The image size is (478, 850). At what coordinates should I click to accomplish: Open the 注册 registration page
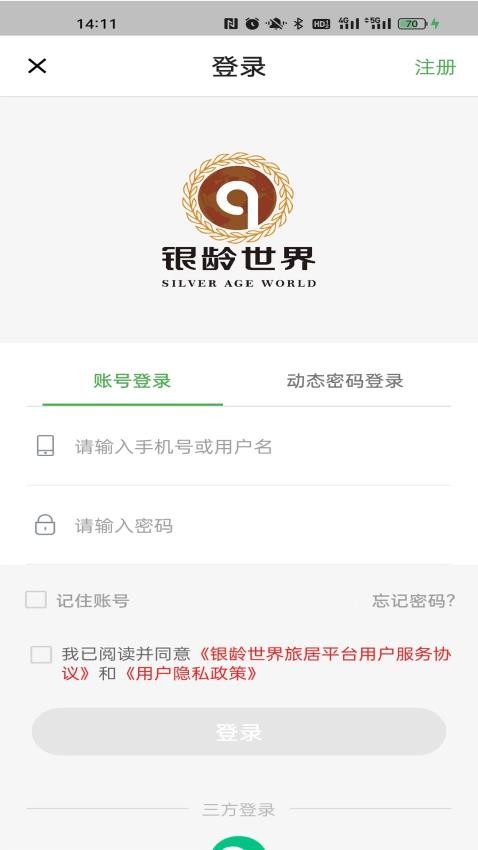click(435, 67)
